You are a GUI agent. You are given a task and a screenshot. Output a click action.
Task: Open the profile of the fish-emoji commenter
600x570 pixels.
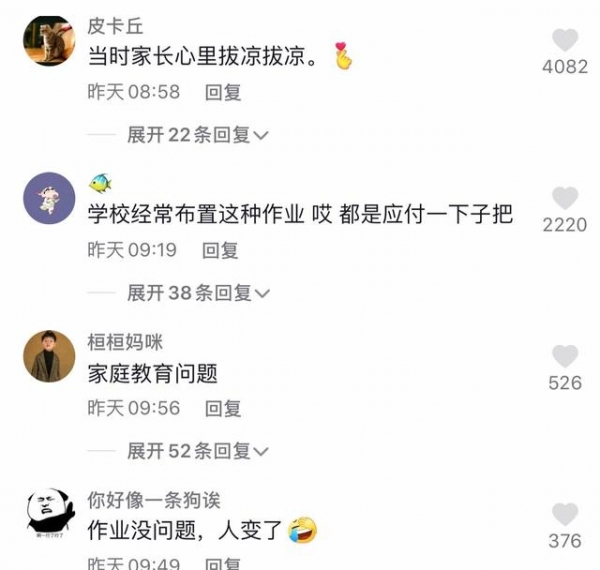49,198
